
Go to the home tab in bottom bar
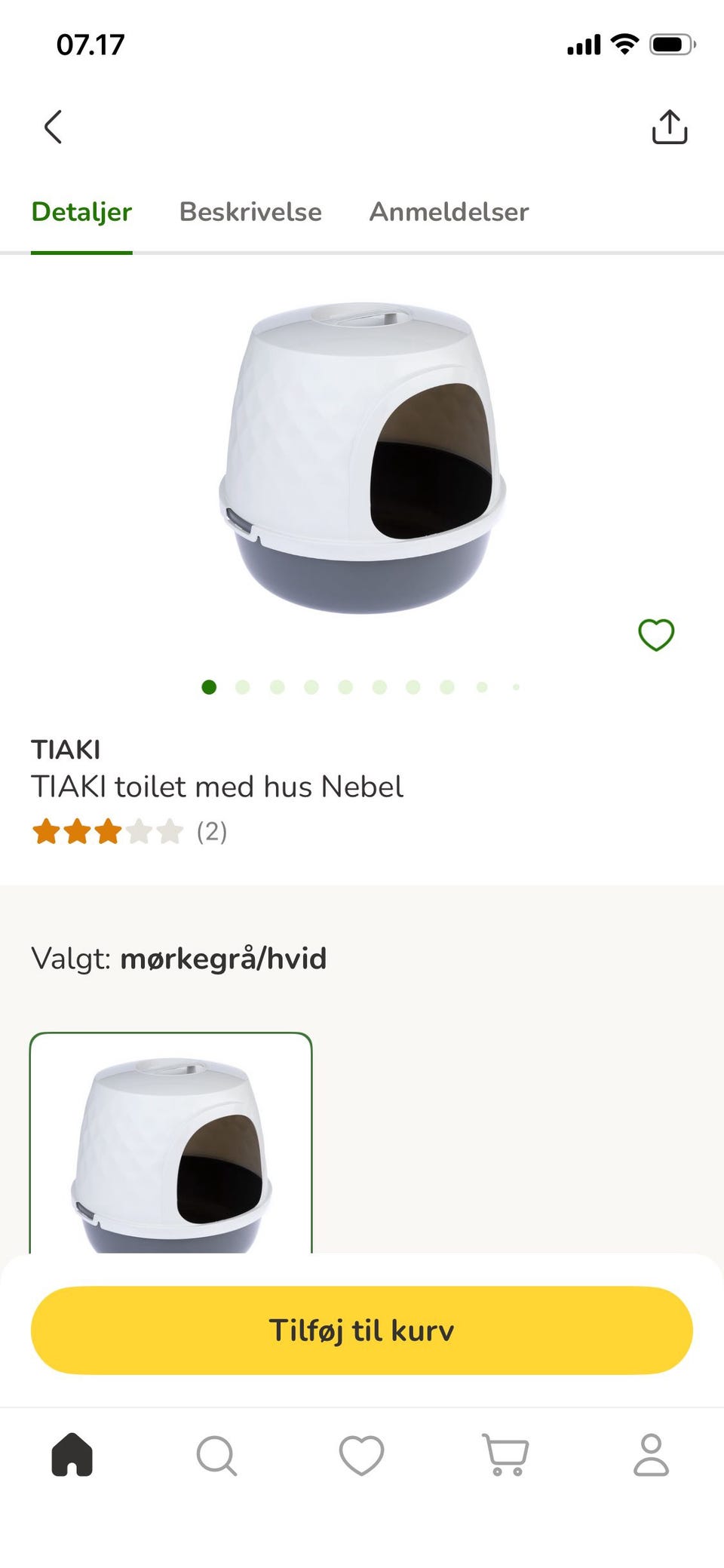[72, 1454]
